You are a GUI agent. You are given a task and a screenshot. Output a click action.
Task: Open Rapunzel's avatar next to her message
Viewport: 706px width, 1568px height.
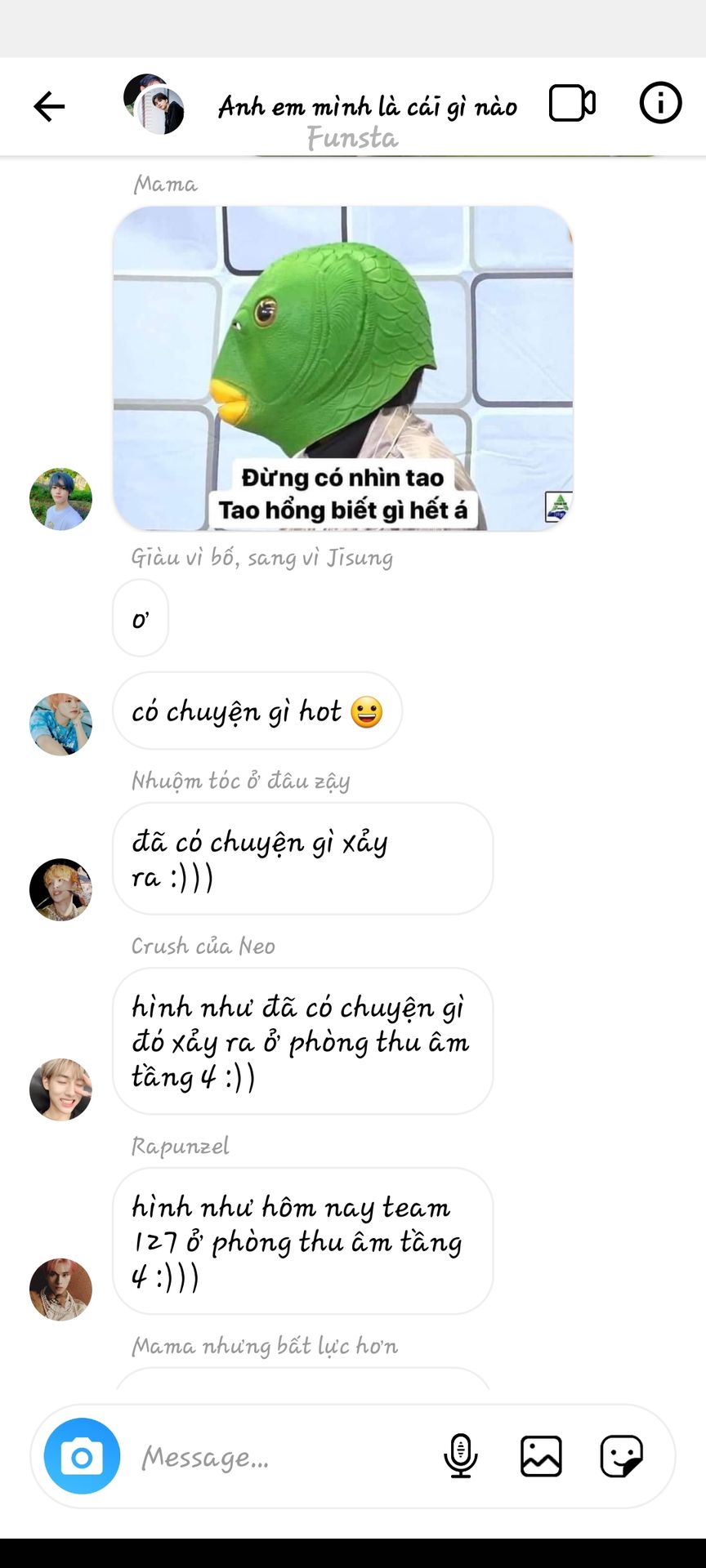click(60, 1289)
